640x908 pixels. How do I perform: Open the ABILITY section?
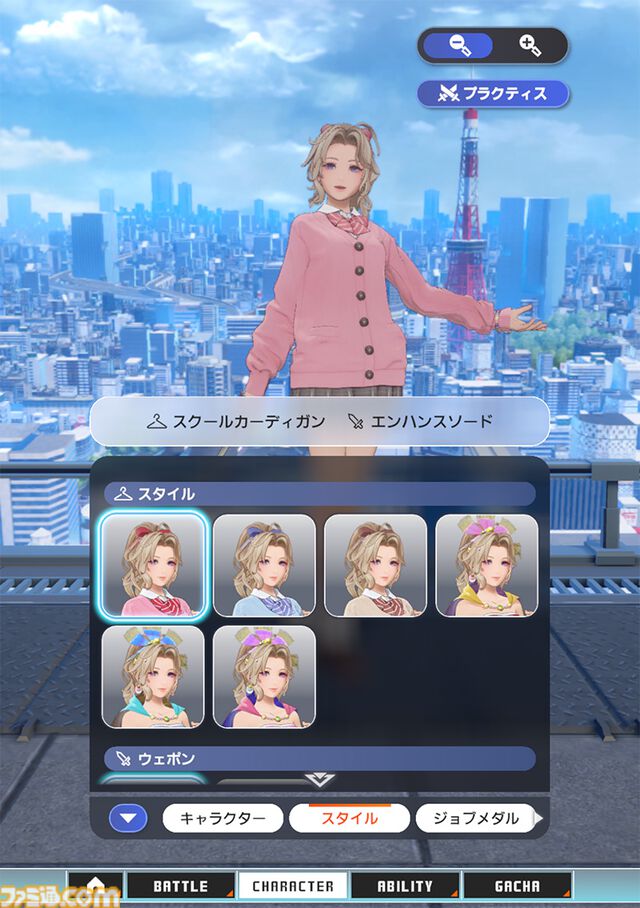point(404,886)
